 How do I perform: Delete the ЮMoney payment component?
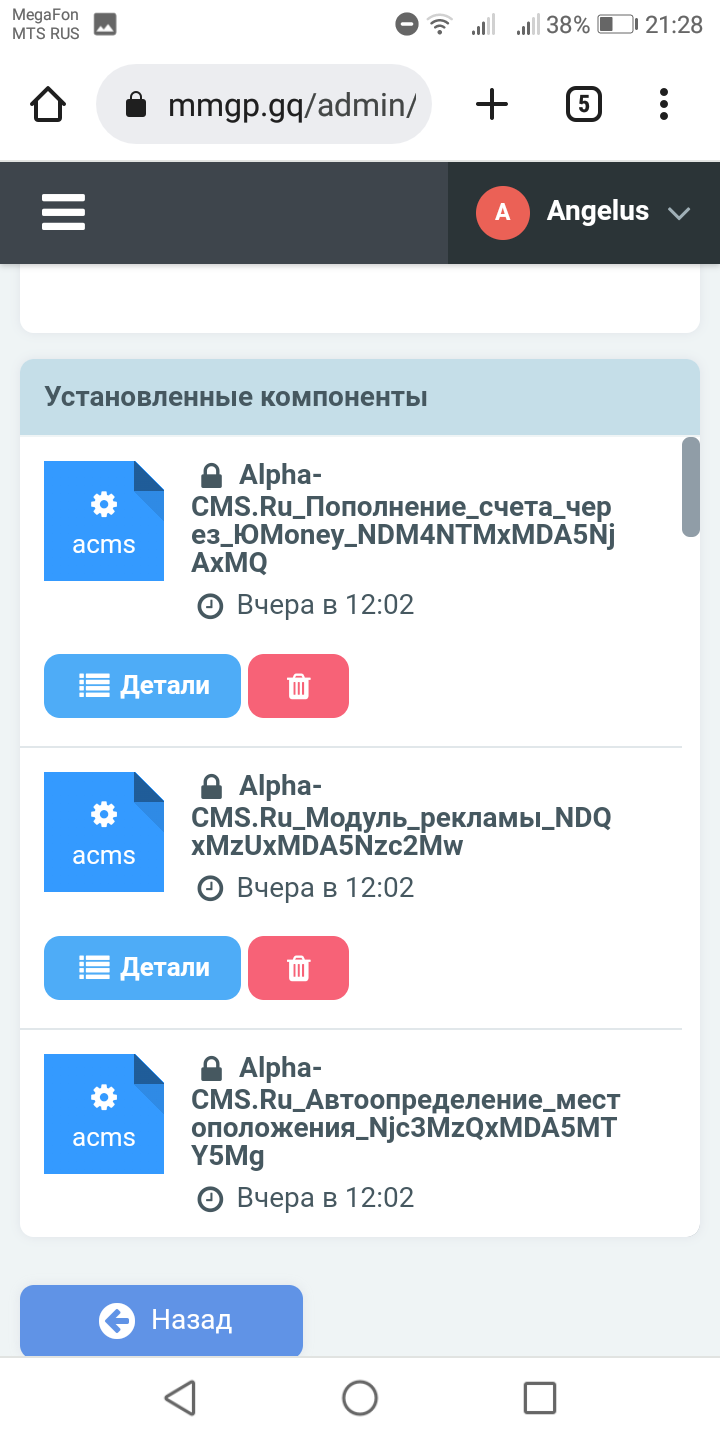click(298, 686)
